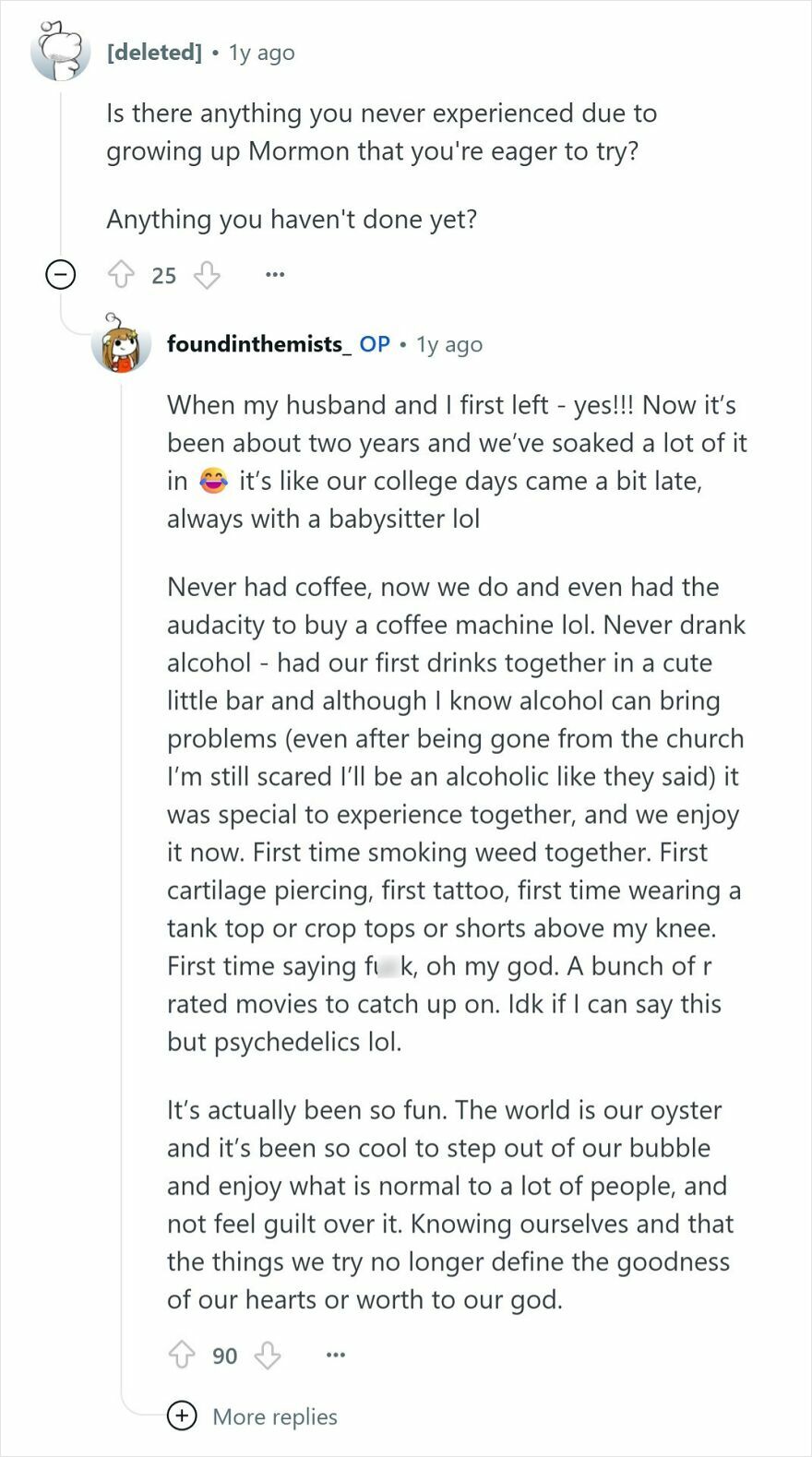Click the [deleted] user's avatar
Screen dimensions: 812x1457
pyautogui.click(x=58, y=52)
